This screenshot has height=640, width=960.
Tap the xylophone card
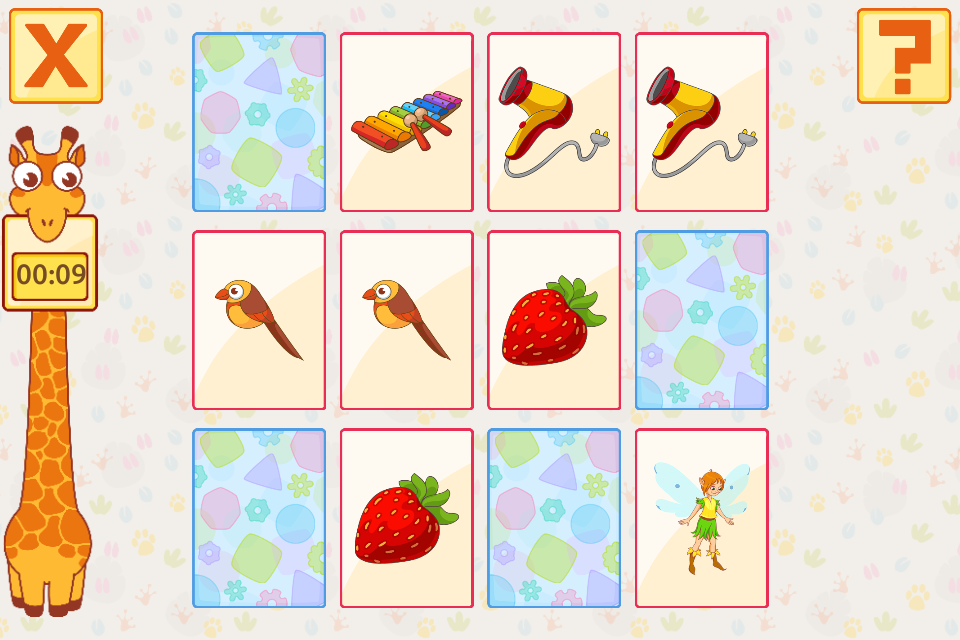pos(407,122)
